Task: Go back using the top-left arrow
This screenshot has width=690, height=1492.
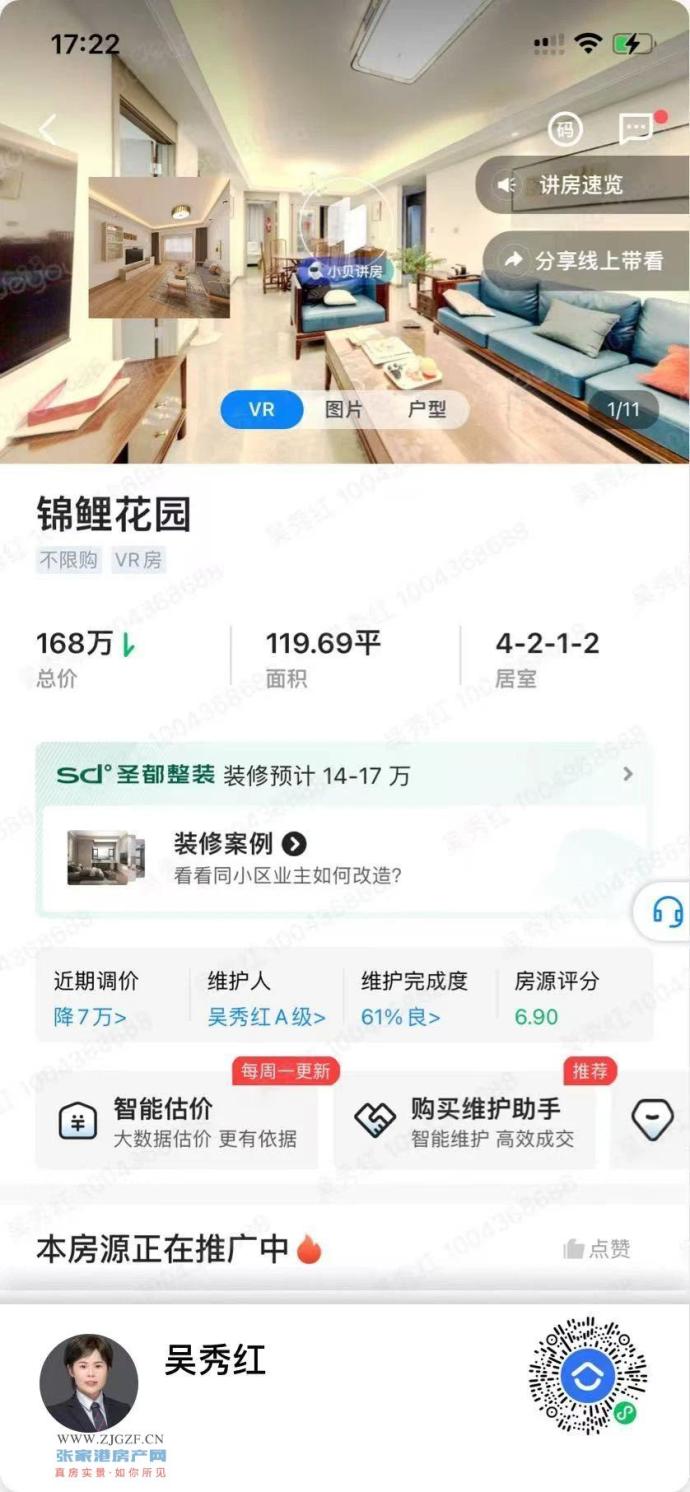Action: (x=47, y=129)
